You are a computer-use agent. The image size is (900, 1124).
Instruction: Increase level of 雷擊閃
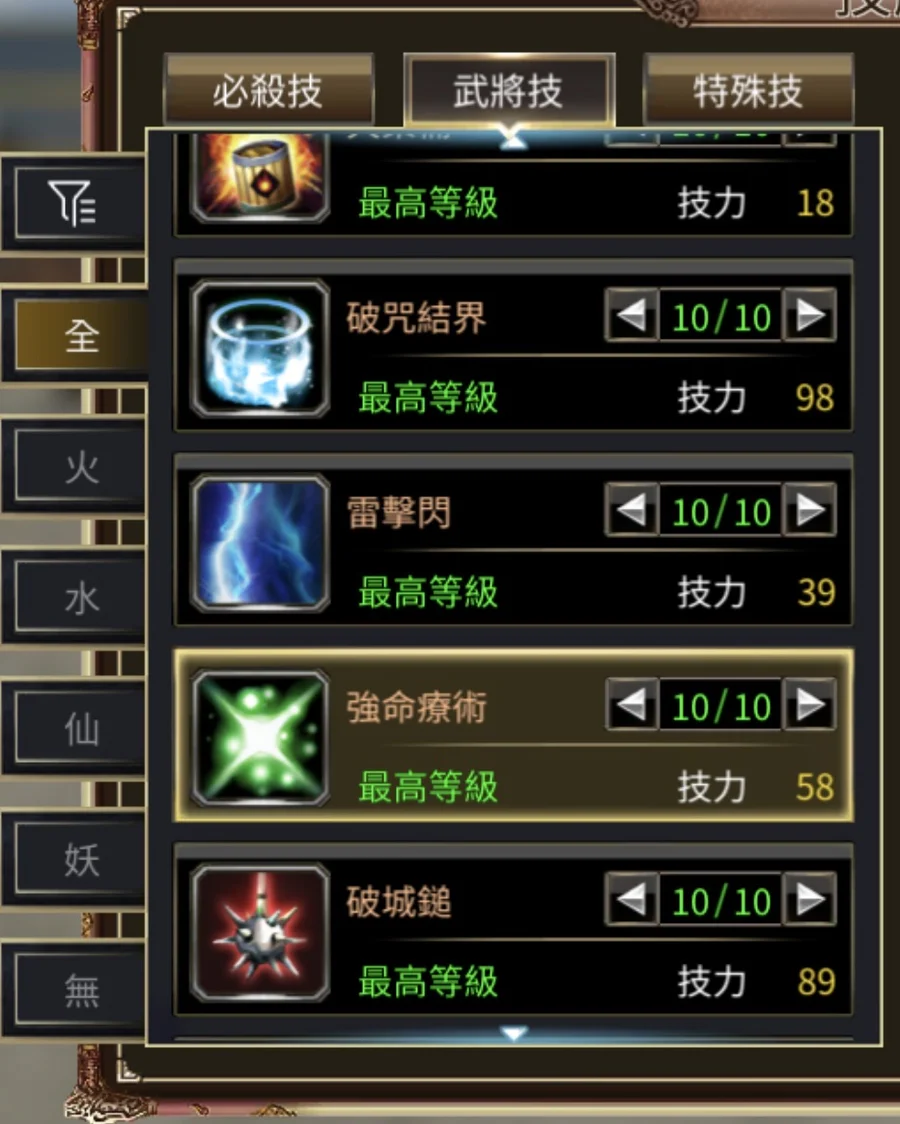pos(809,512)
